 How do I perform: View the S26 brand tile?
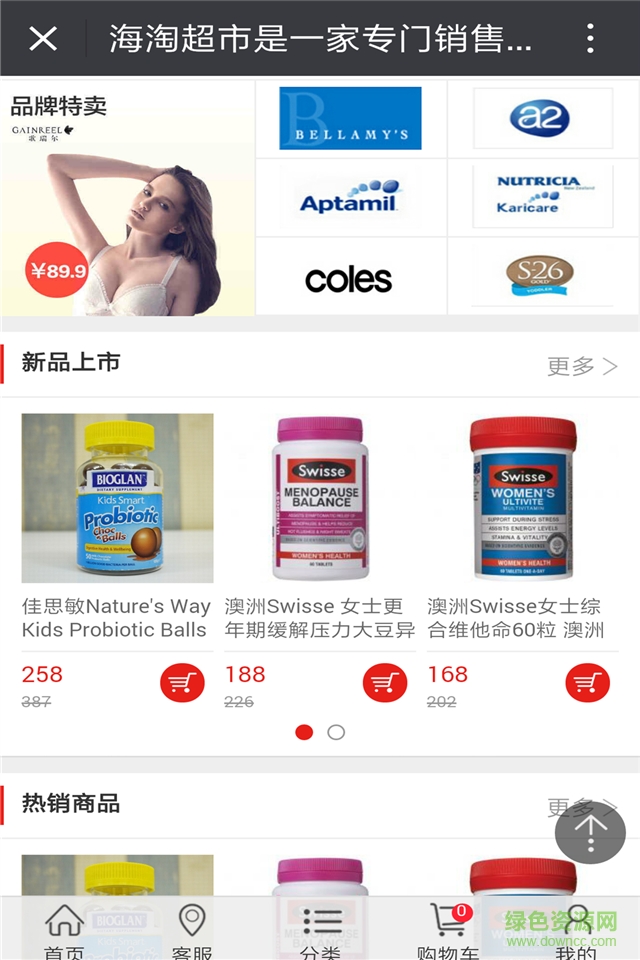click(540, 276)
